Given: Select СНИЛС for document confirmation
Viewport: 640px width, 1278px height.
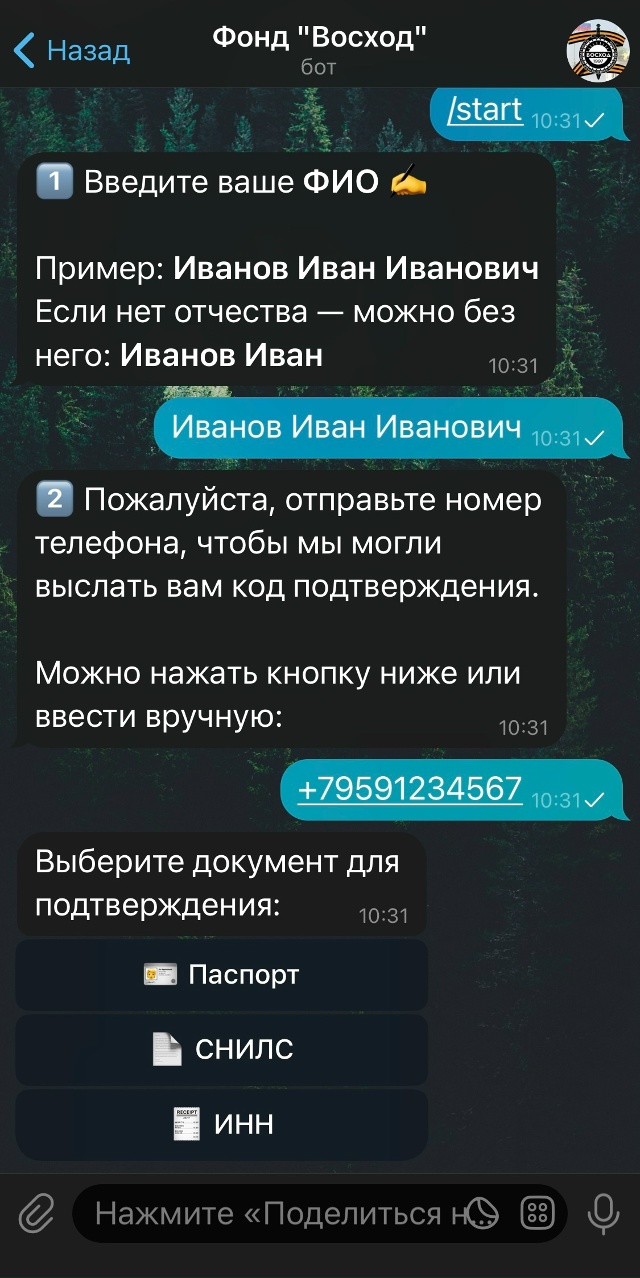Looking at the screenshot, I should click(222, 1049).
